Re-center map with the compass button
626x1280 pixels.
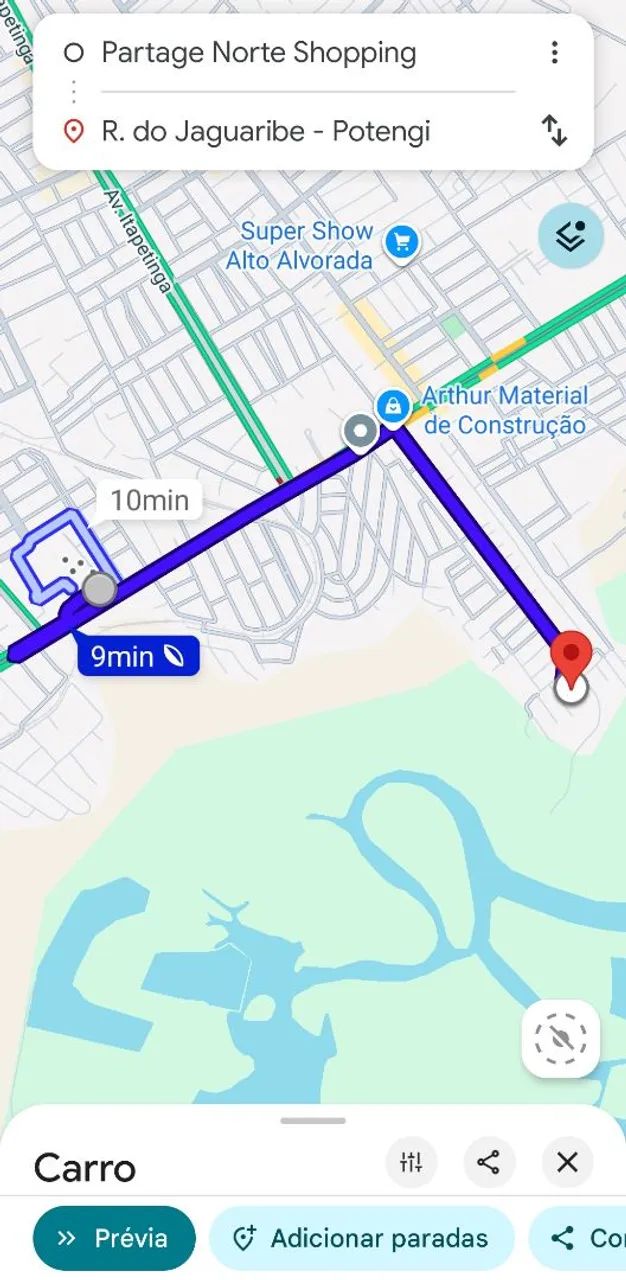tap(561, 1039)
